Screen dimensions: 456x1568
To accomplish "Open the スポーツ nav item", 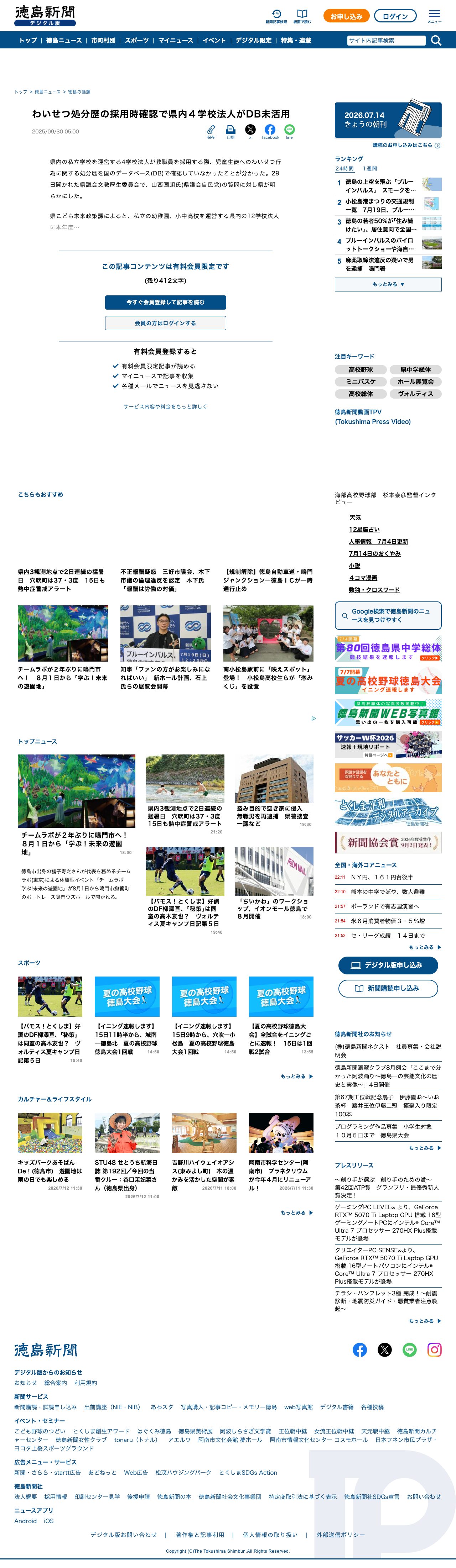I will pos(136,40).
